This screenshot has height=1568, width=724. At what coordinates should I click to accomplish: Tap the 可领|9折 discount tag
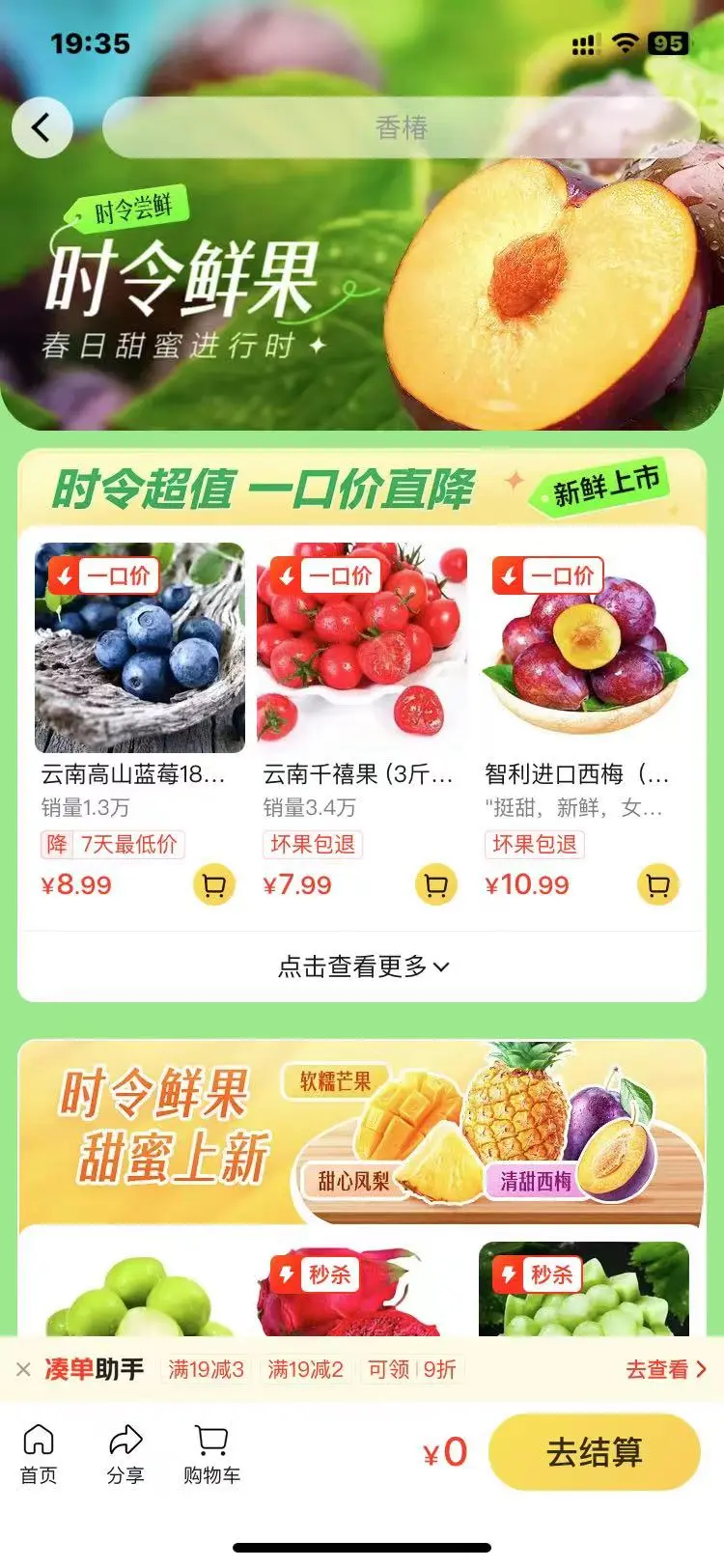[410, 1367]
